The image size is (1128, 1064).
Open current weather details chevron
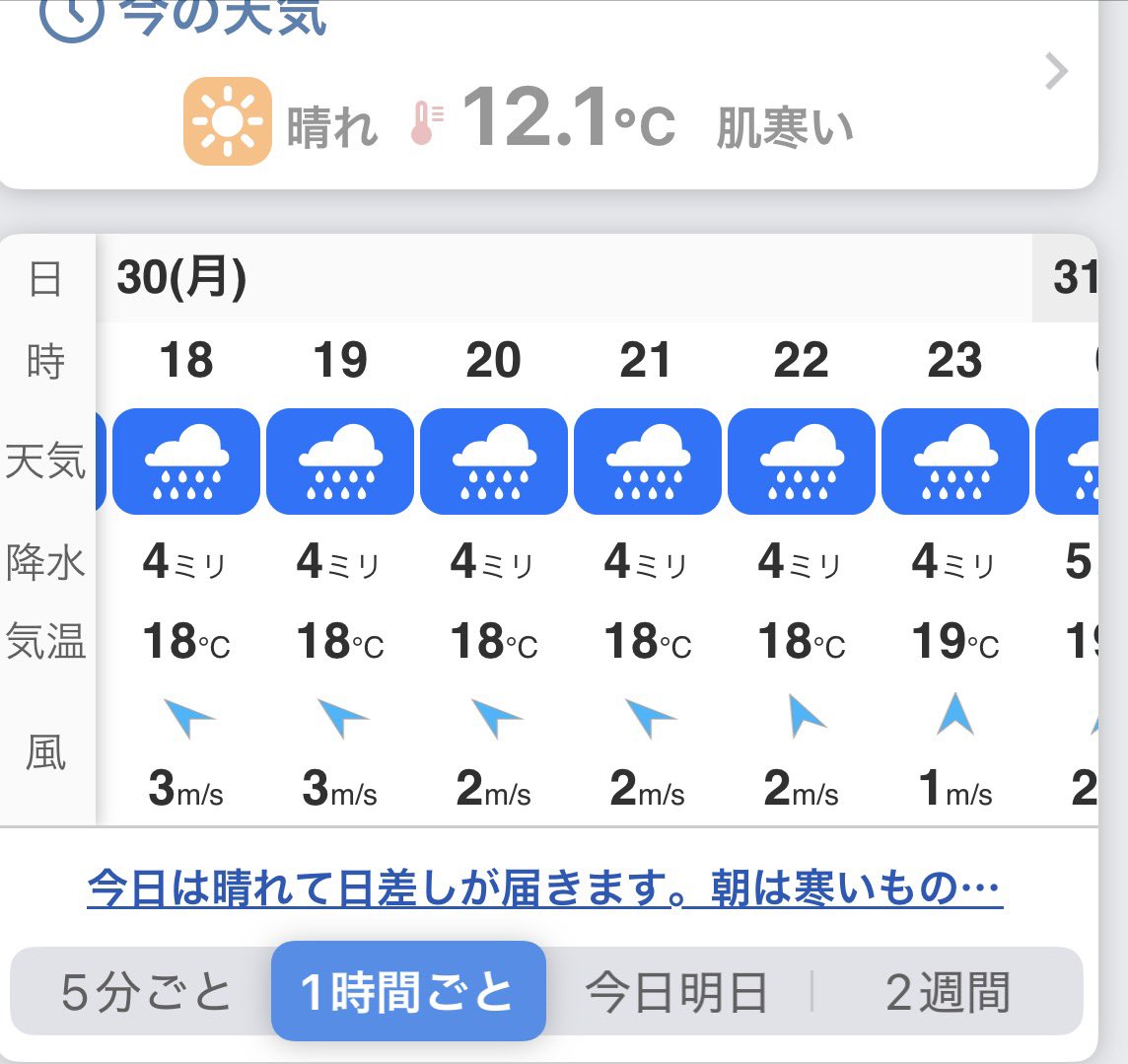point(1056,71)
